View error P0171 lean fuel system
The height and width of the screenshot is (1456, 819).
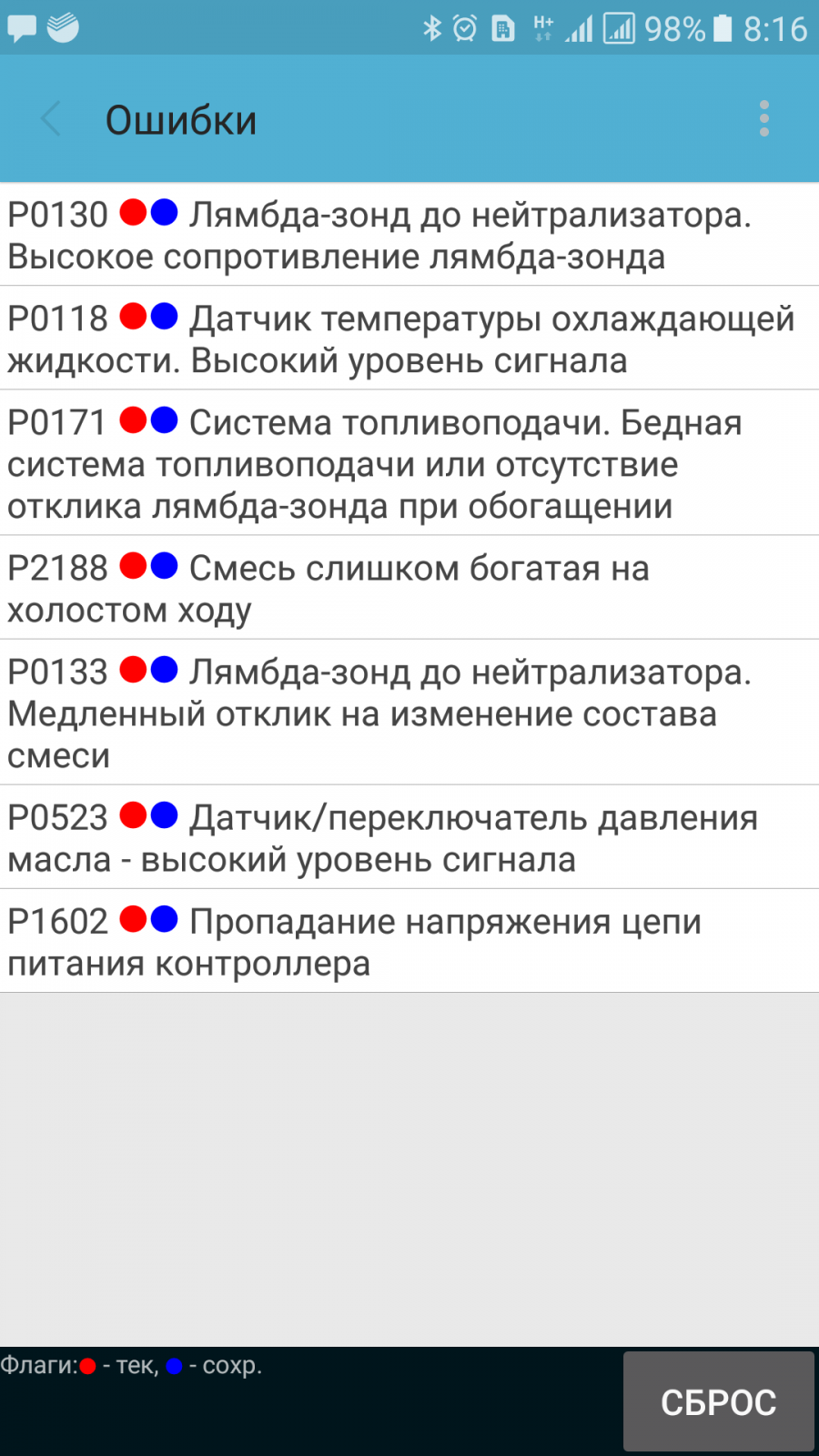click(409, 464)
